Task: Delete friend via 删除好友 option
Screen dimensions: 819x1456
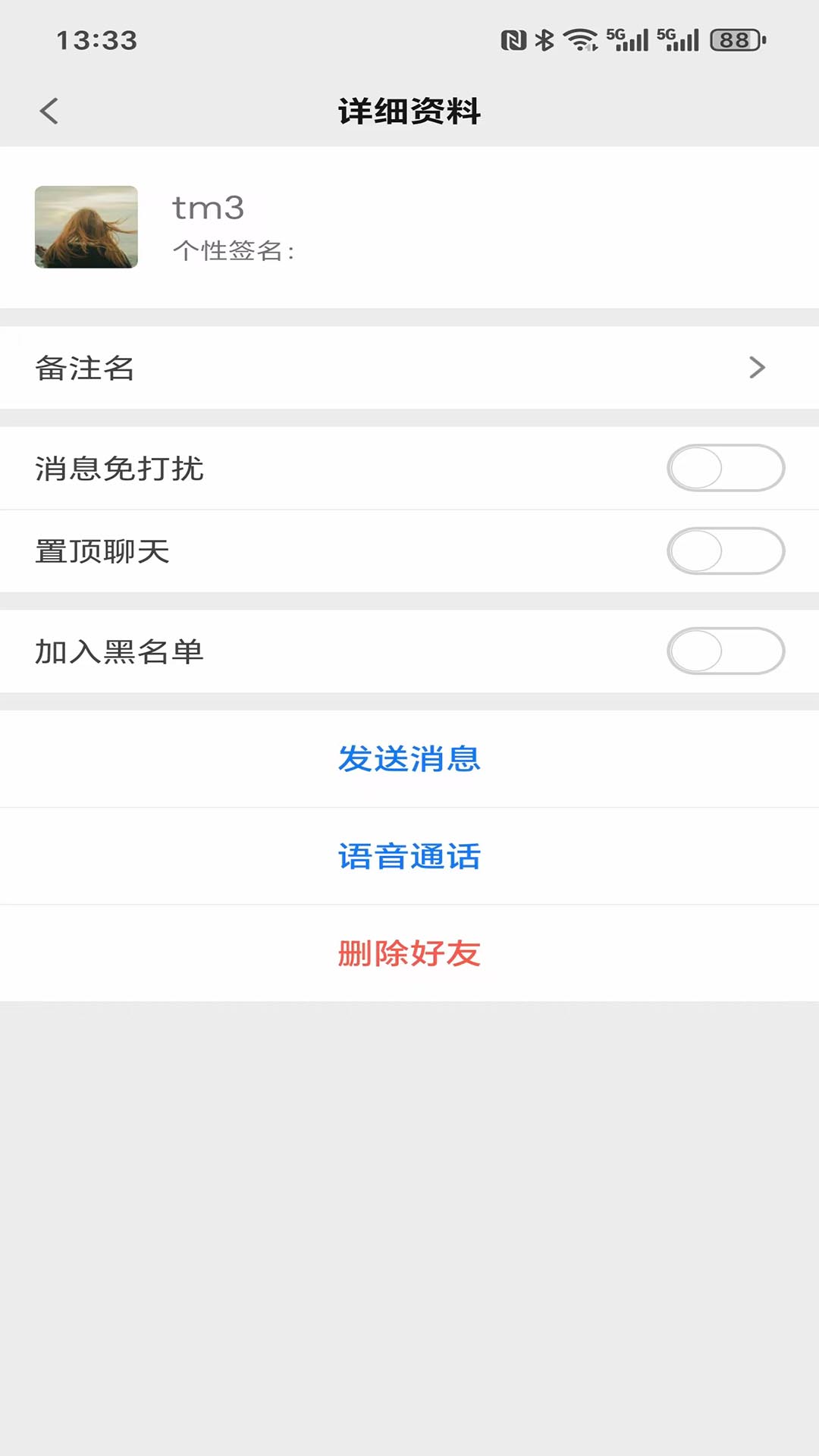Action: point(409,954)
